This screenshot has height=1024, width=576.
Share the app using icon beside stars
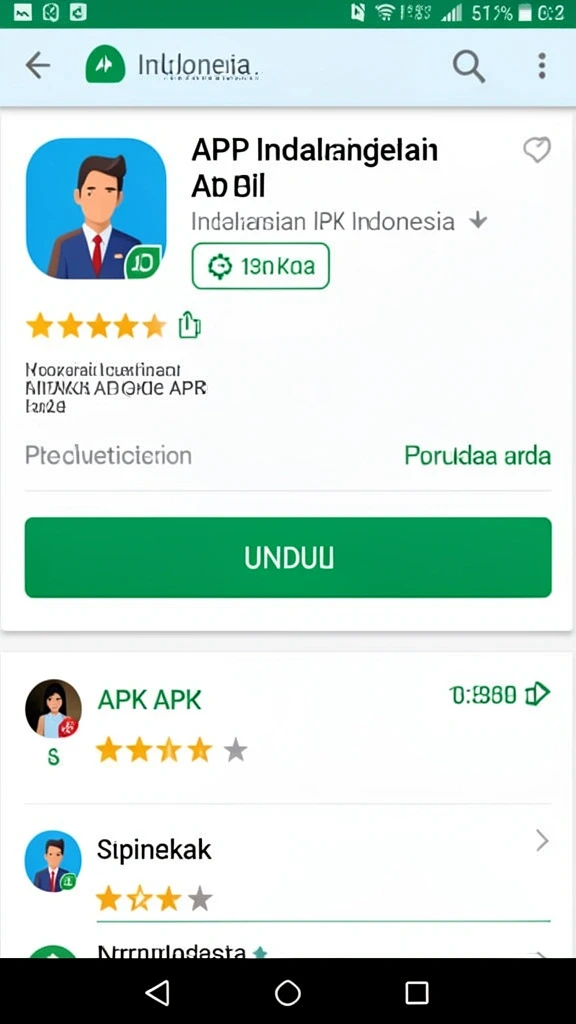coord(189,325)
